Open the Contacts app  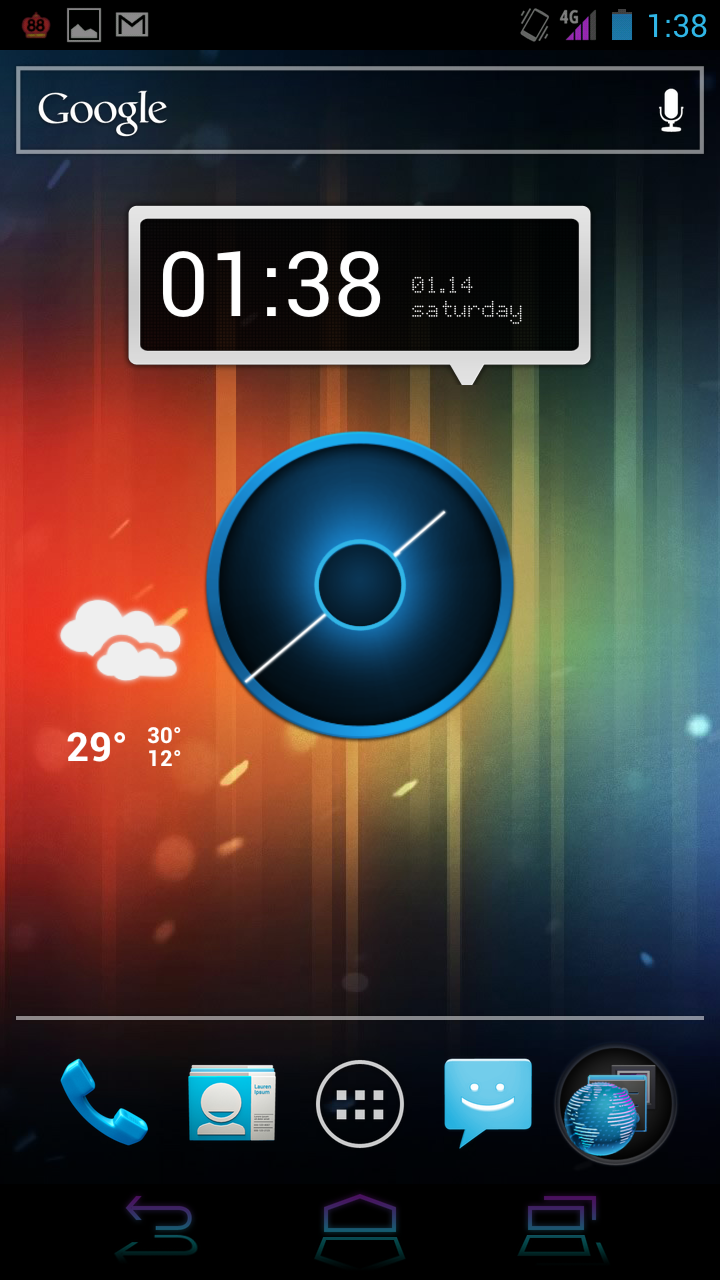pyautogui.click(x=232, y=1103)
